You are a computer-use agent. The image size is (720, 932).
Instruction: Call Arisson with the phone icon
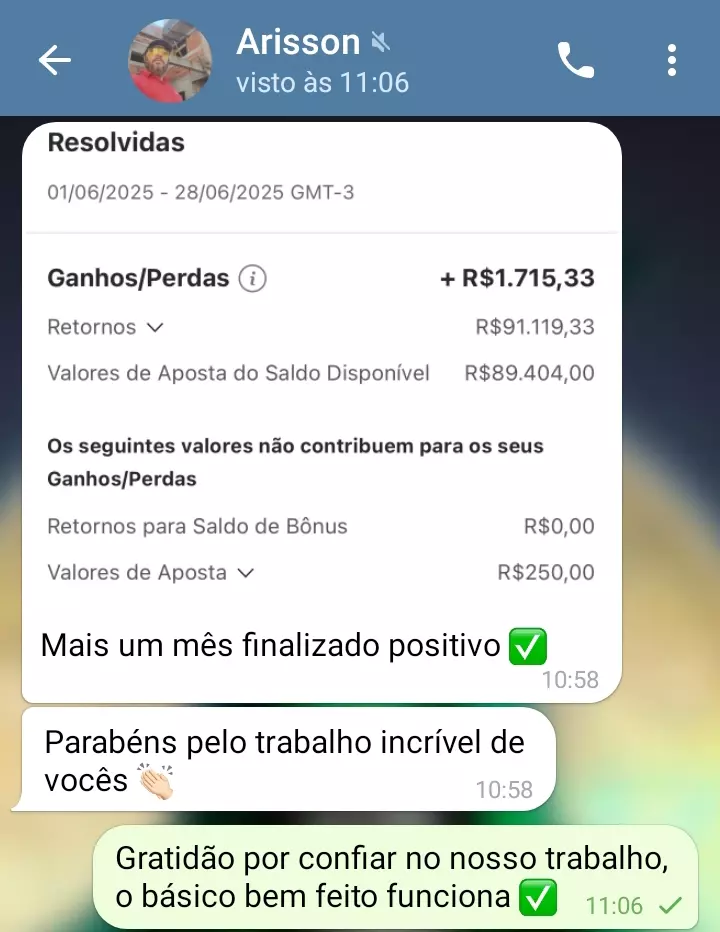[576, 61]
